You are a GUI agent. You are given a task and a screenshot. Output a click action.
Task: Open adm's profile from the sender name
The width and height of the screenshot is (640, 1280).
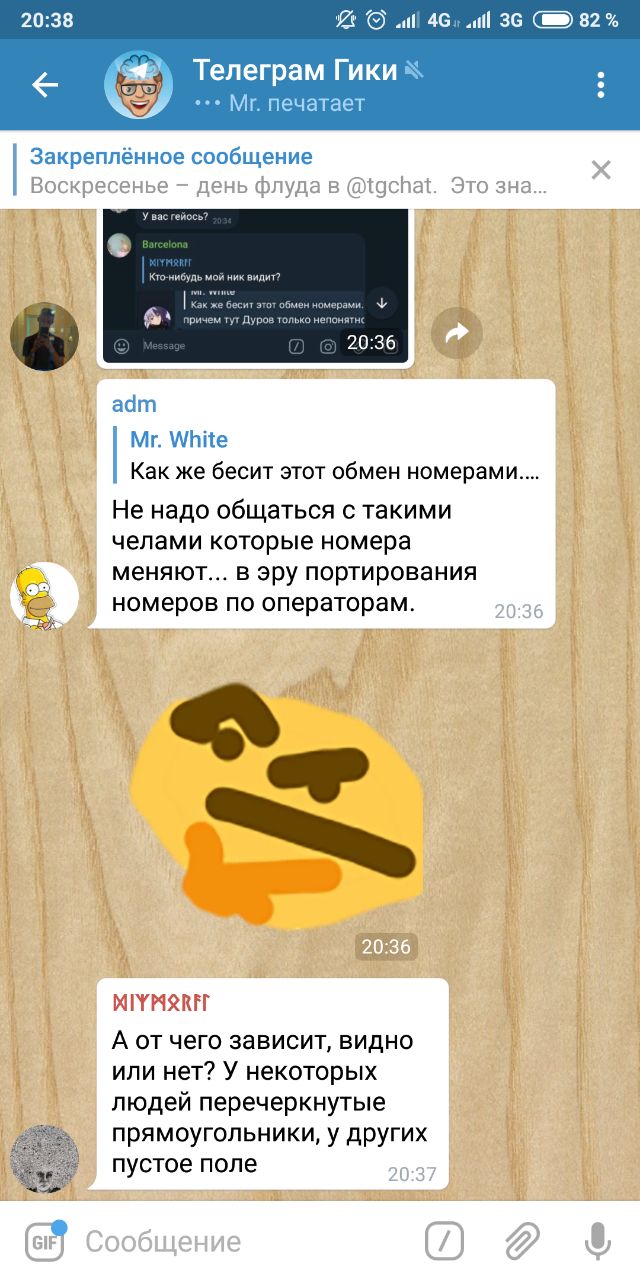pyautogui.click(x=134, y=405)
